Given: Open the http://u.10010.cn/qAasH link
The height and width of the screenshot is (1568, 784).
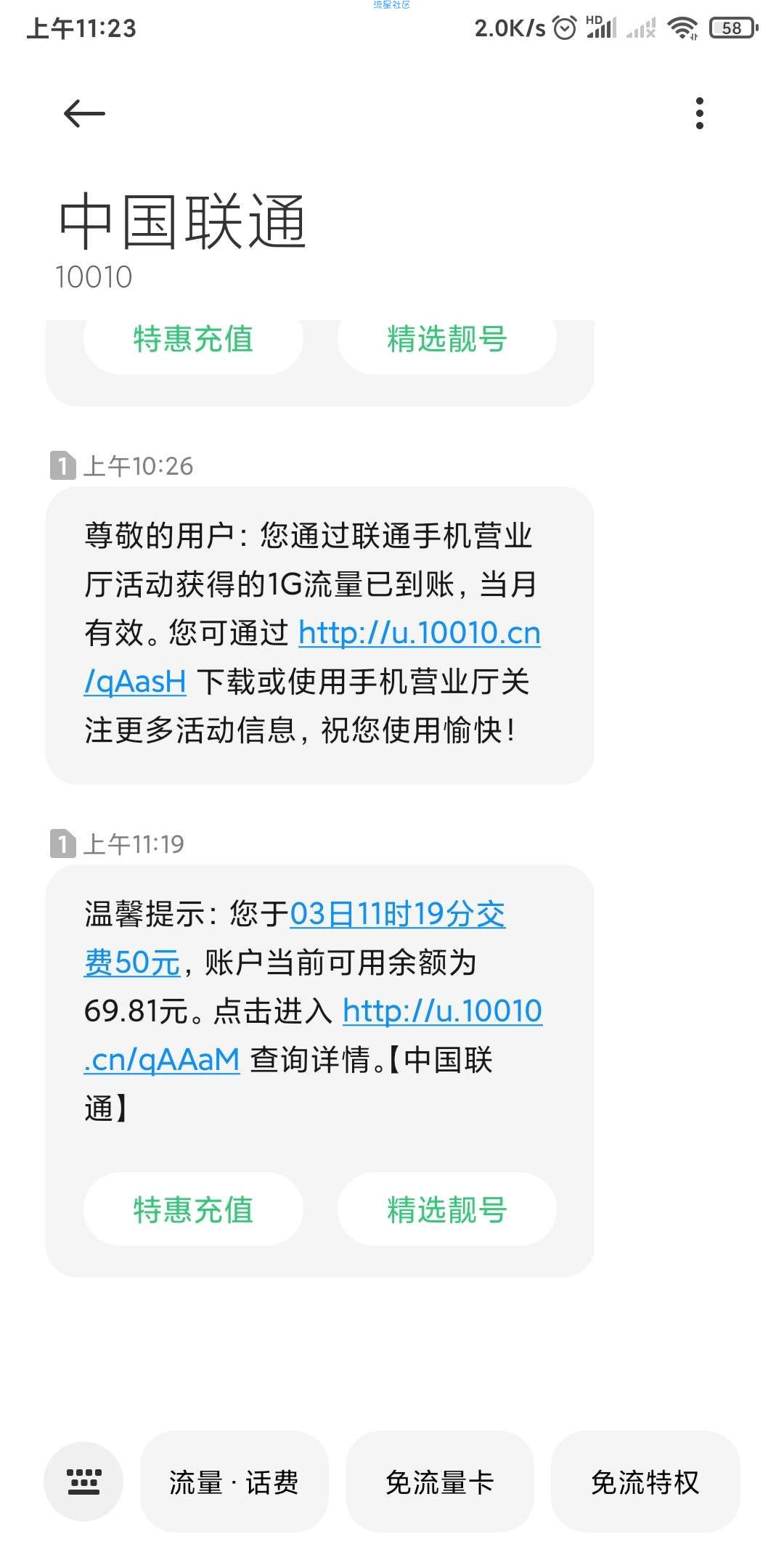Looking at the screenshot, I should 312,657.
